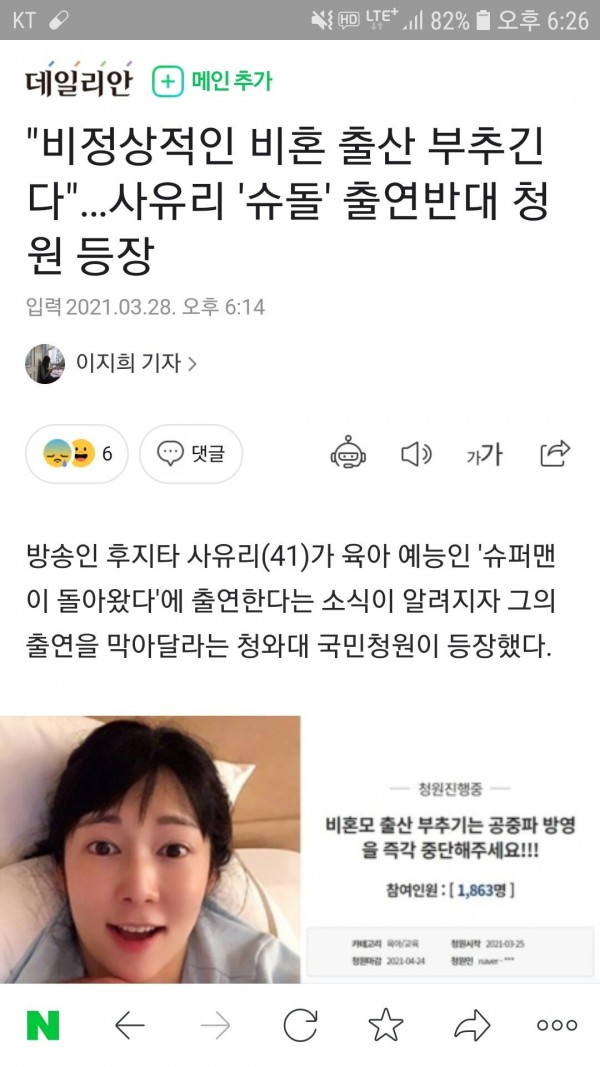Bookmark this page with the star icon
The width and height of the screenshot is (600, 1067).
coord(385,1025)
